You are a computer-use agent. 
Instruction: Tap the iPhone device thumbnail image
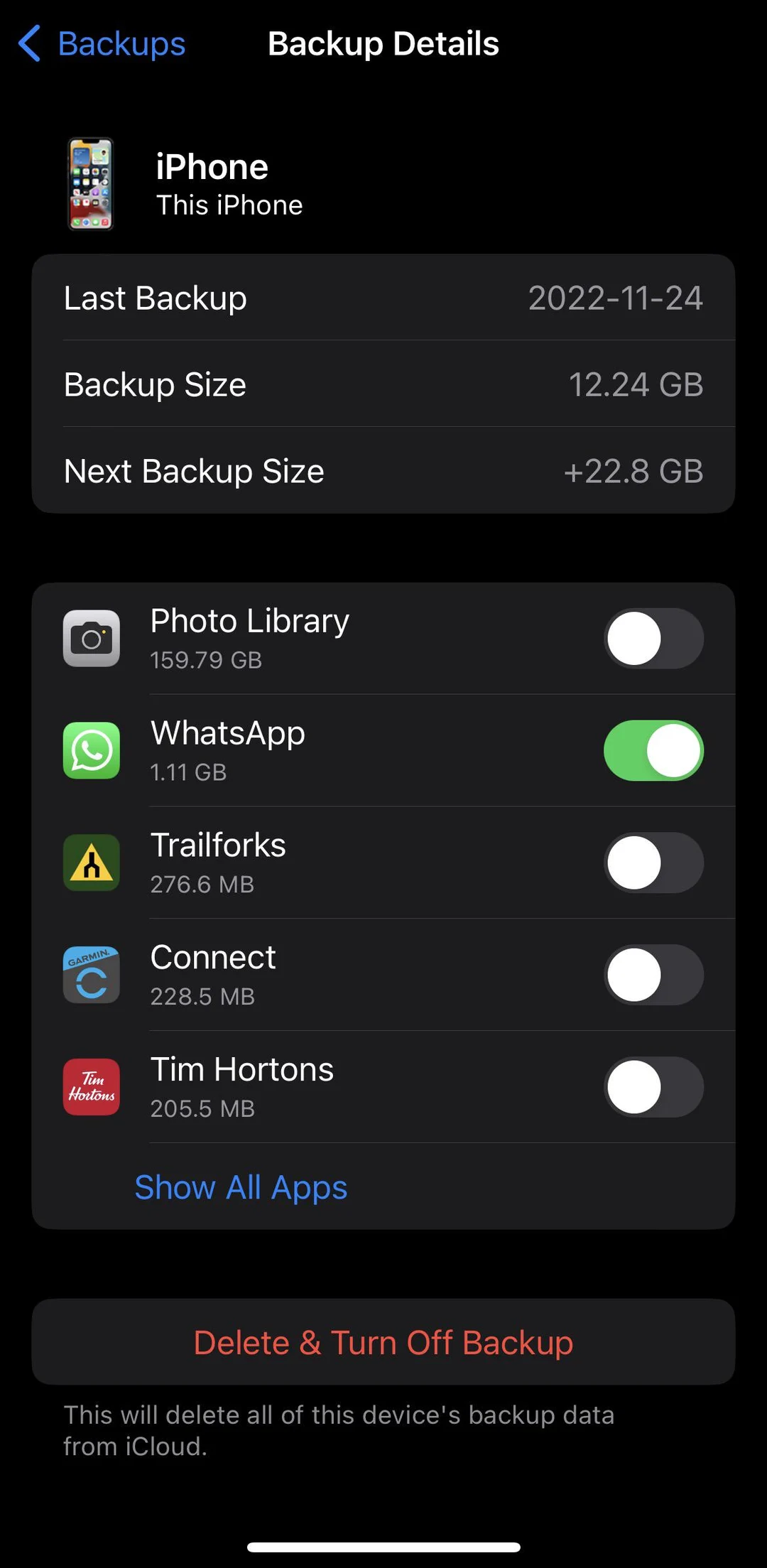click(91, 183)
